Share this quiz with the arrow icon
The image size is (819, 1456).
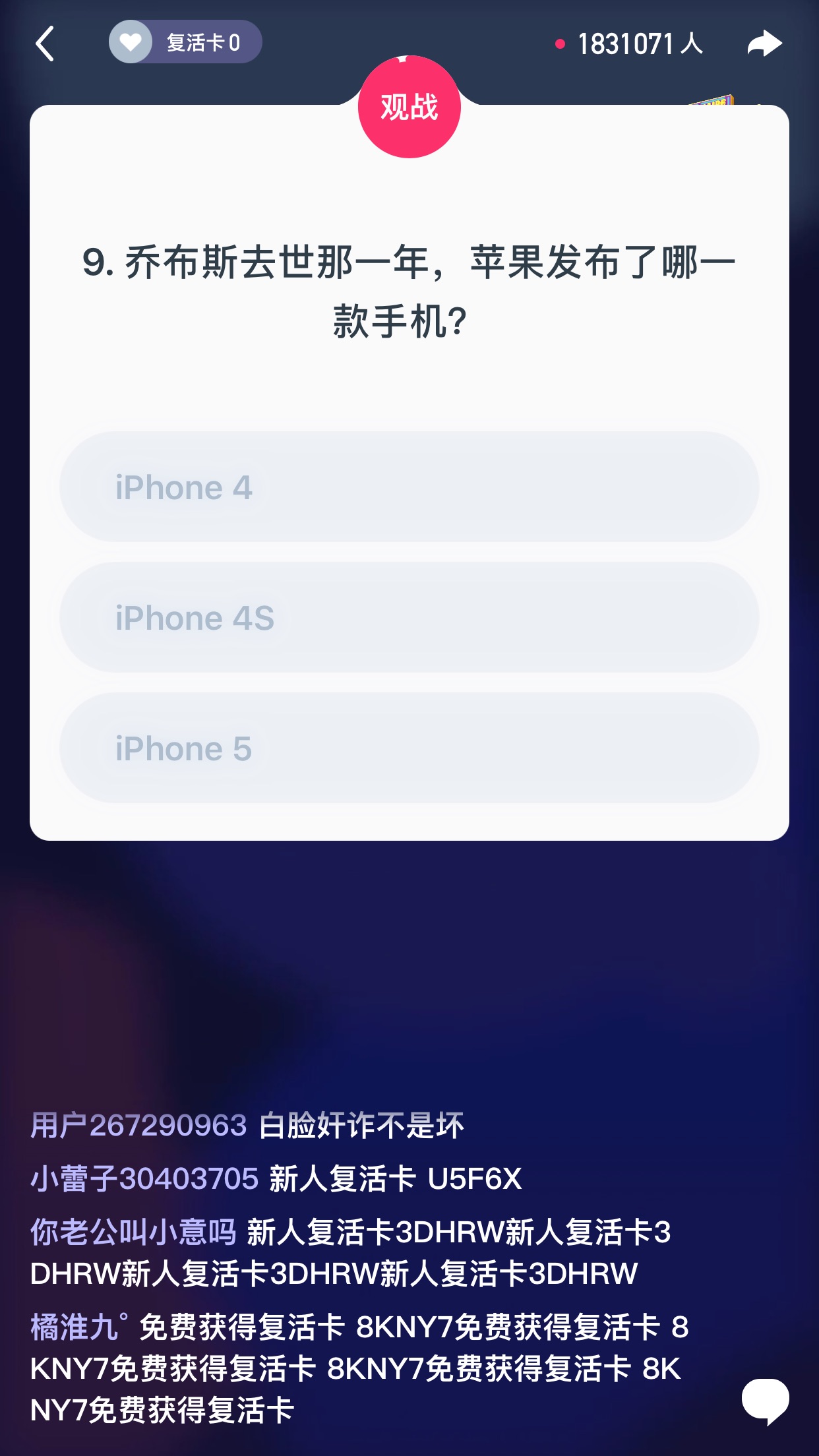(764, 44)
